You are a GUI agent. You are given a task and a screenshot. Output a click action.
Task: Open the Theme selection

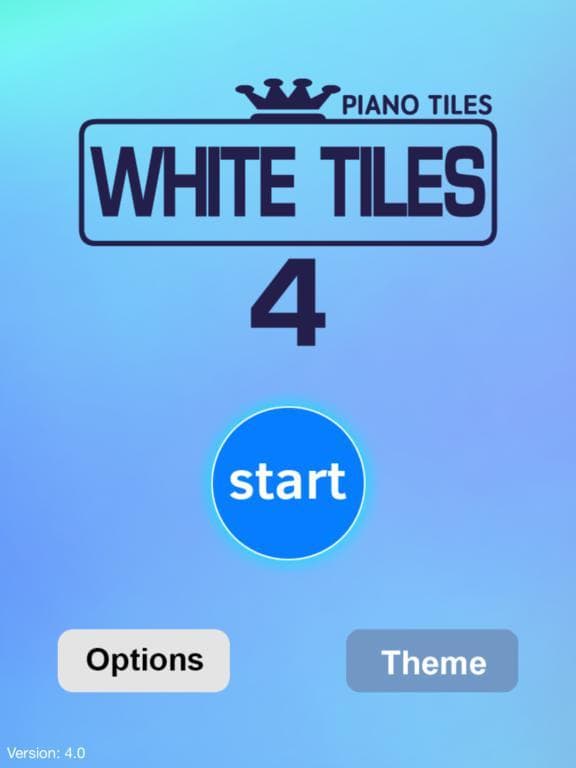click(x=432, y=661)
